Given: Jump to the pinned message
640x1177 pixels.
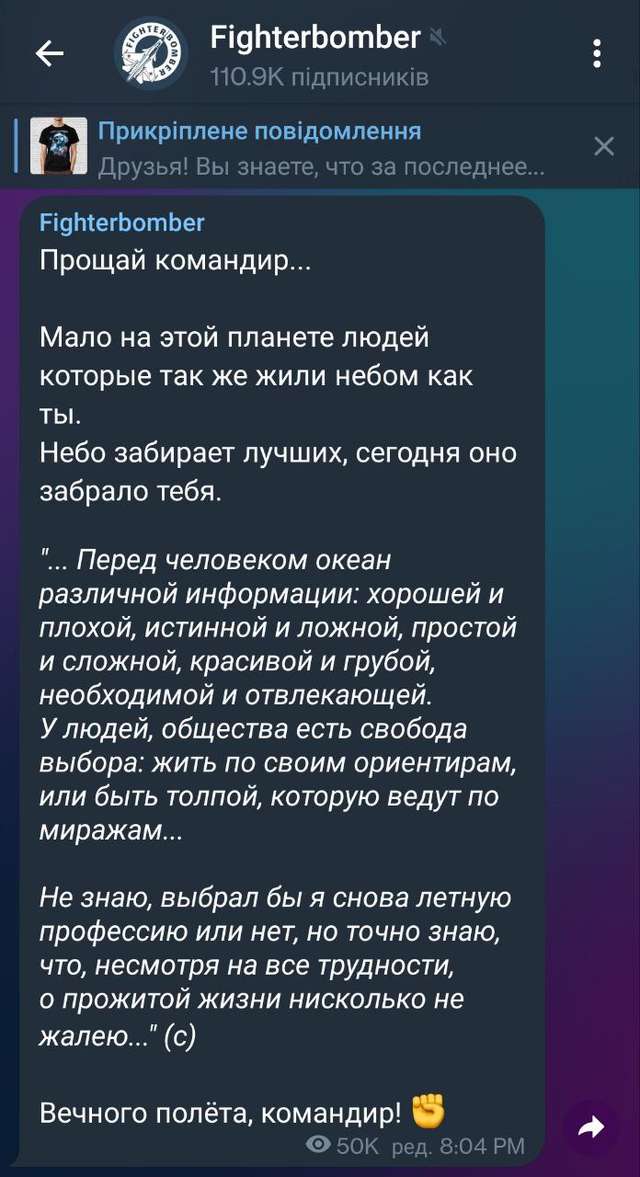Looking at the screenshot, I should [300, 147].
